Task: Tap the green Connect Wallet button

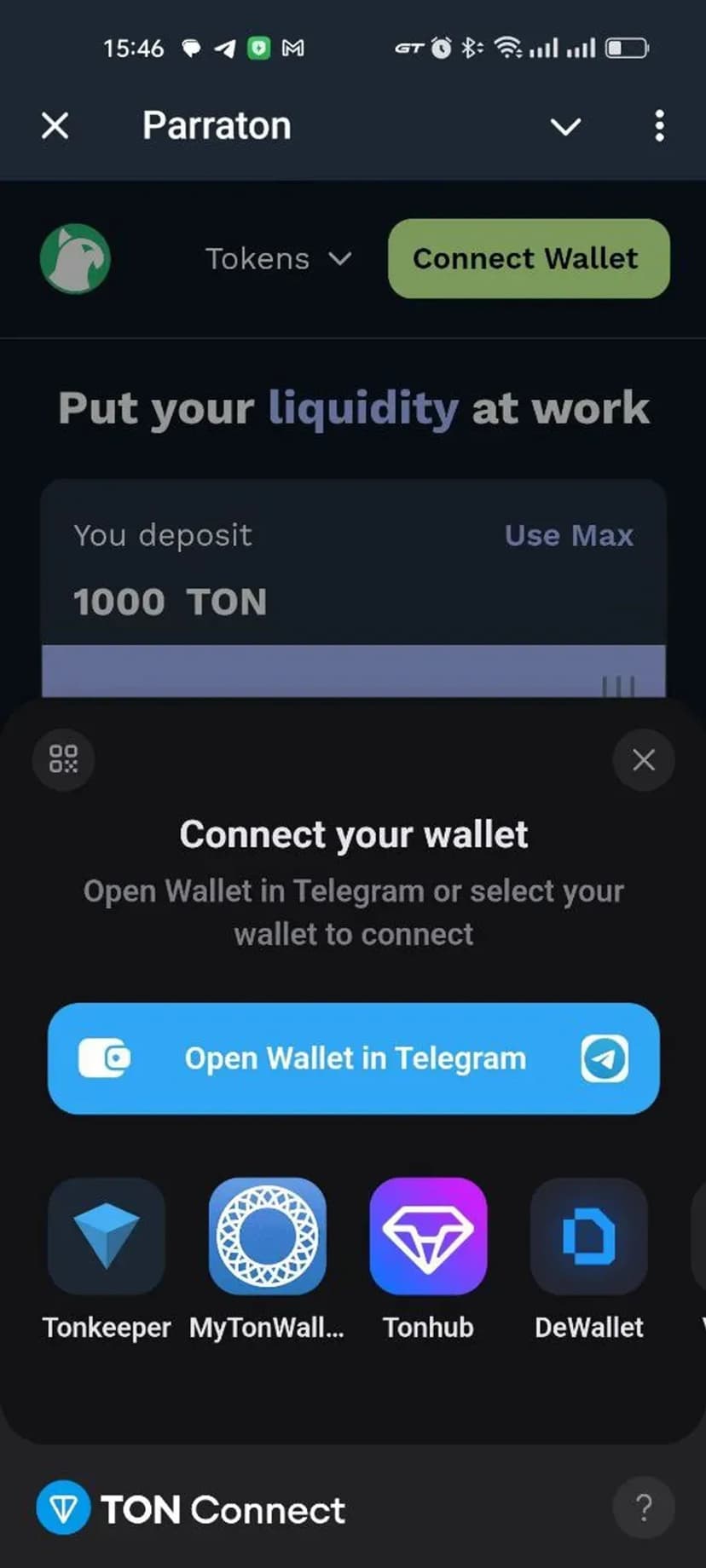Action: point(529,258)
